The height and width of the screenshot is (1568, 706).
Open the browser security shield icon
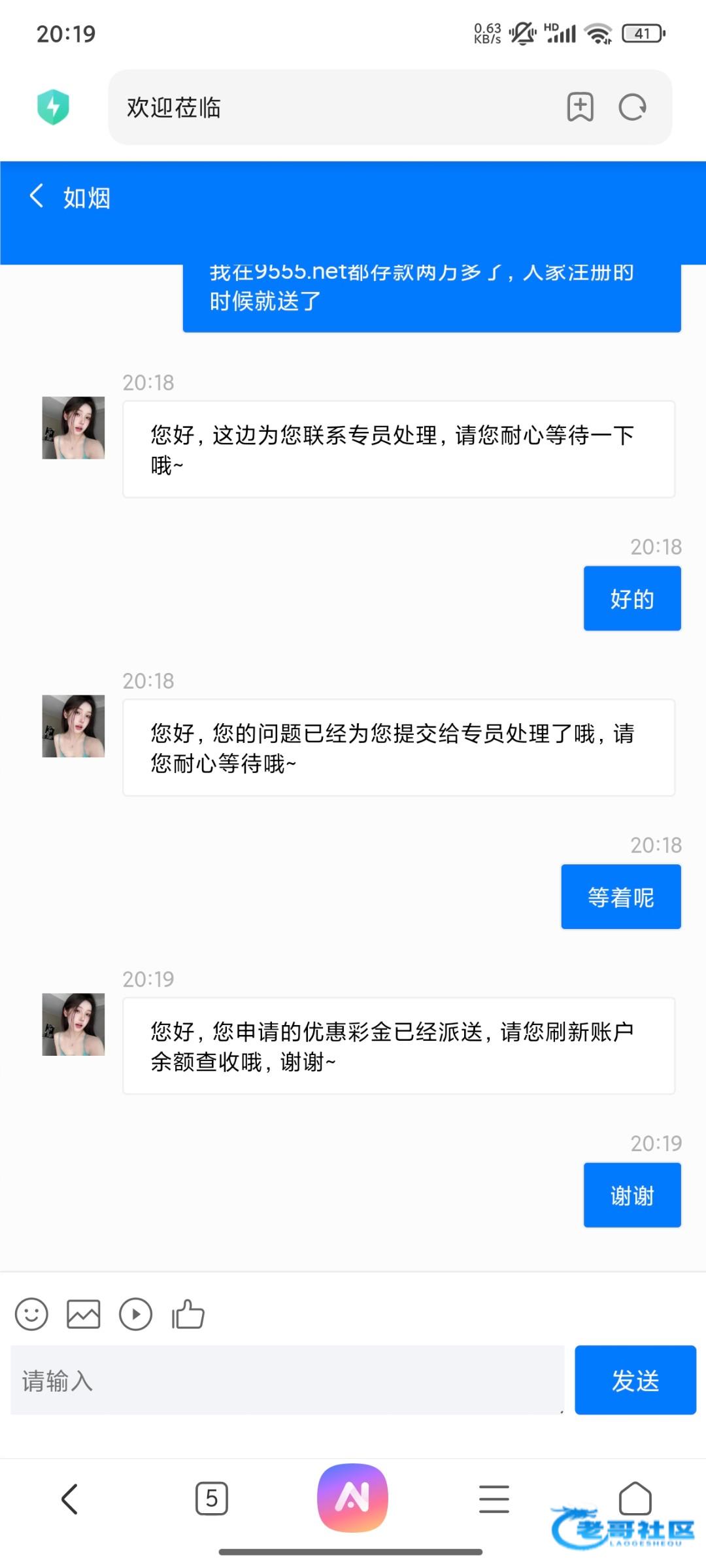[53, 106]
